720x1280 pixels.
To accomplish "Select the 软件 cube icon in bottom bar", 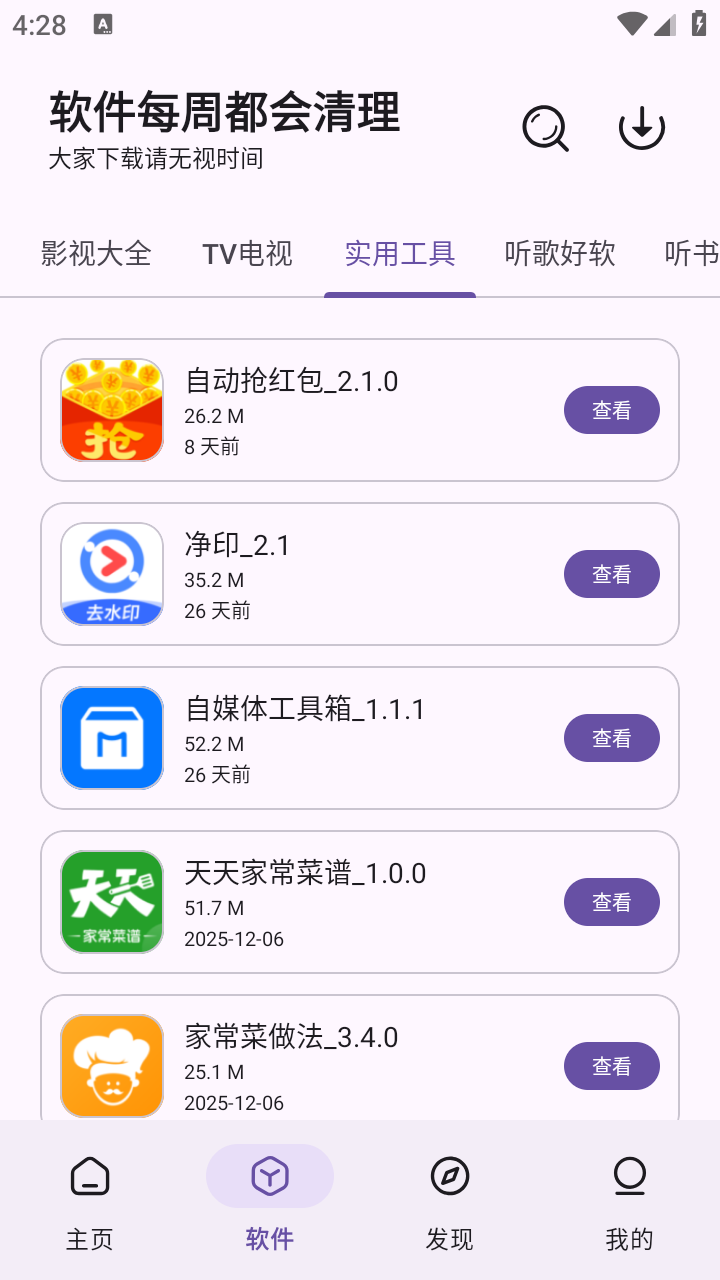I will tap(269, 1177).
